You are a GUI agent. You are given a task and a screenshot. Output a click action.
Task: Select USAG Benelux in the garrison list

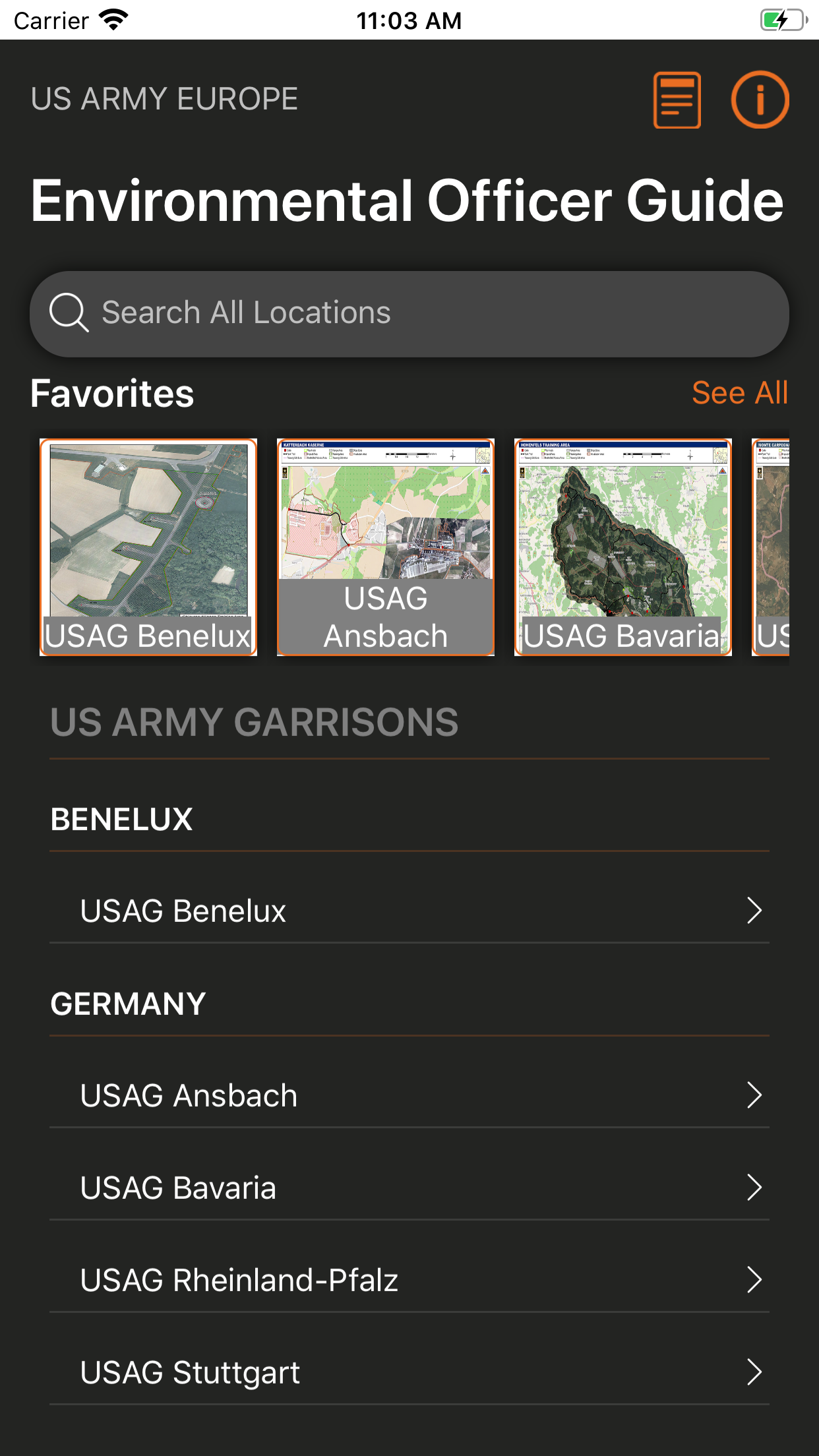click(409, 911)
